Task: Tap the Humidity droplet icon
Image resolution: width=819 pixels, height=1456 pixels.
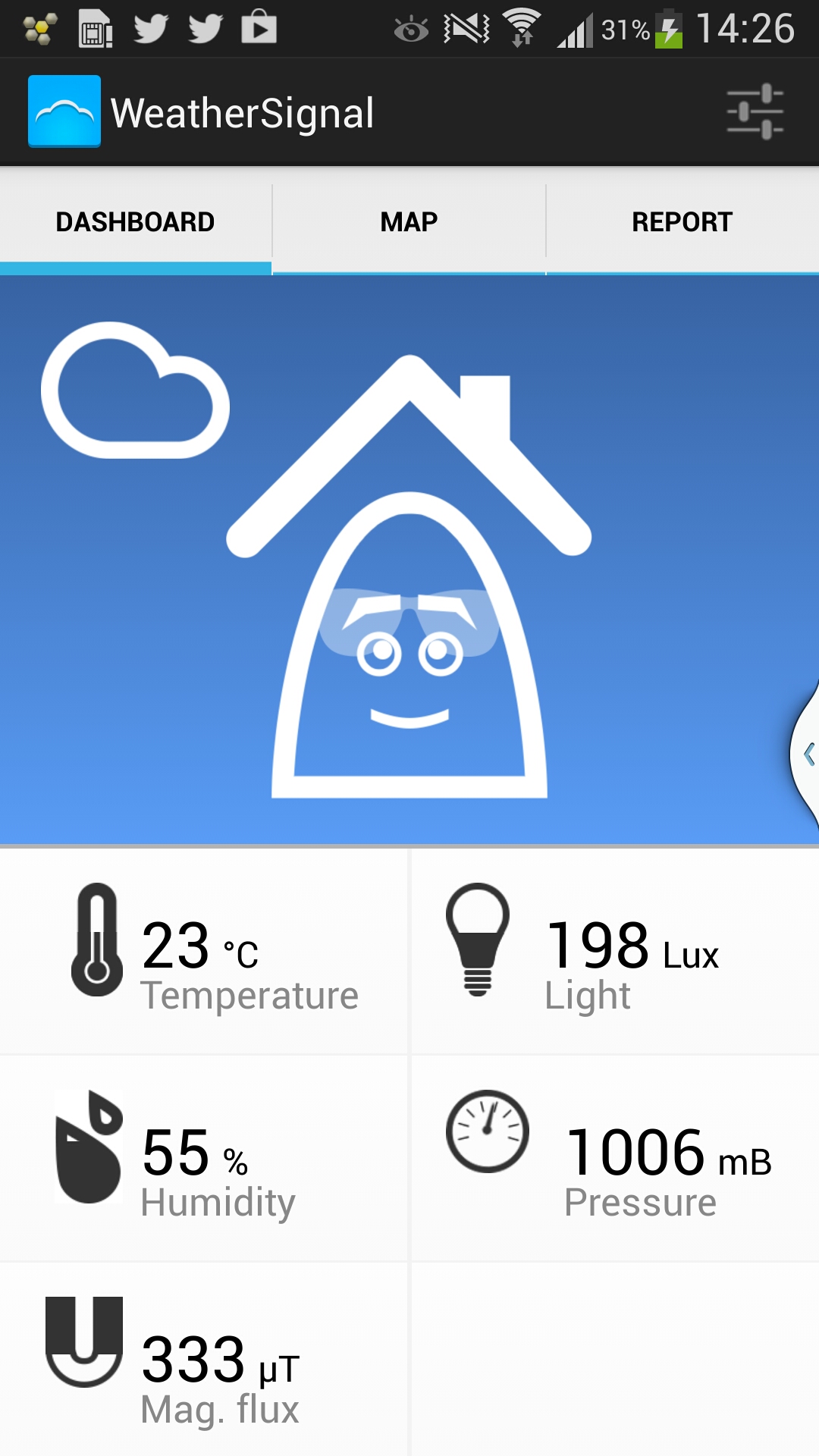Action: [x=89, y=1145]
